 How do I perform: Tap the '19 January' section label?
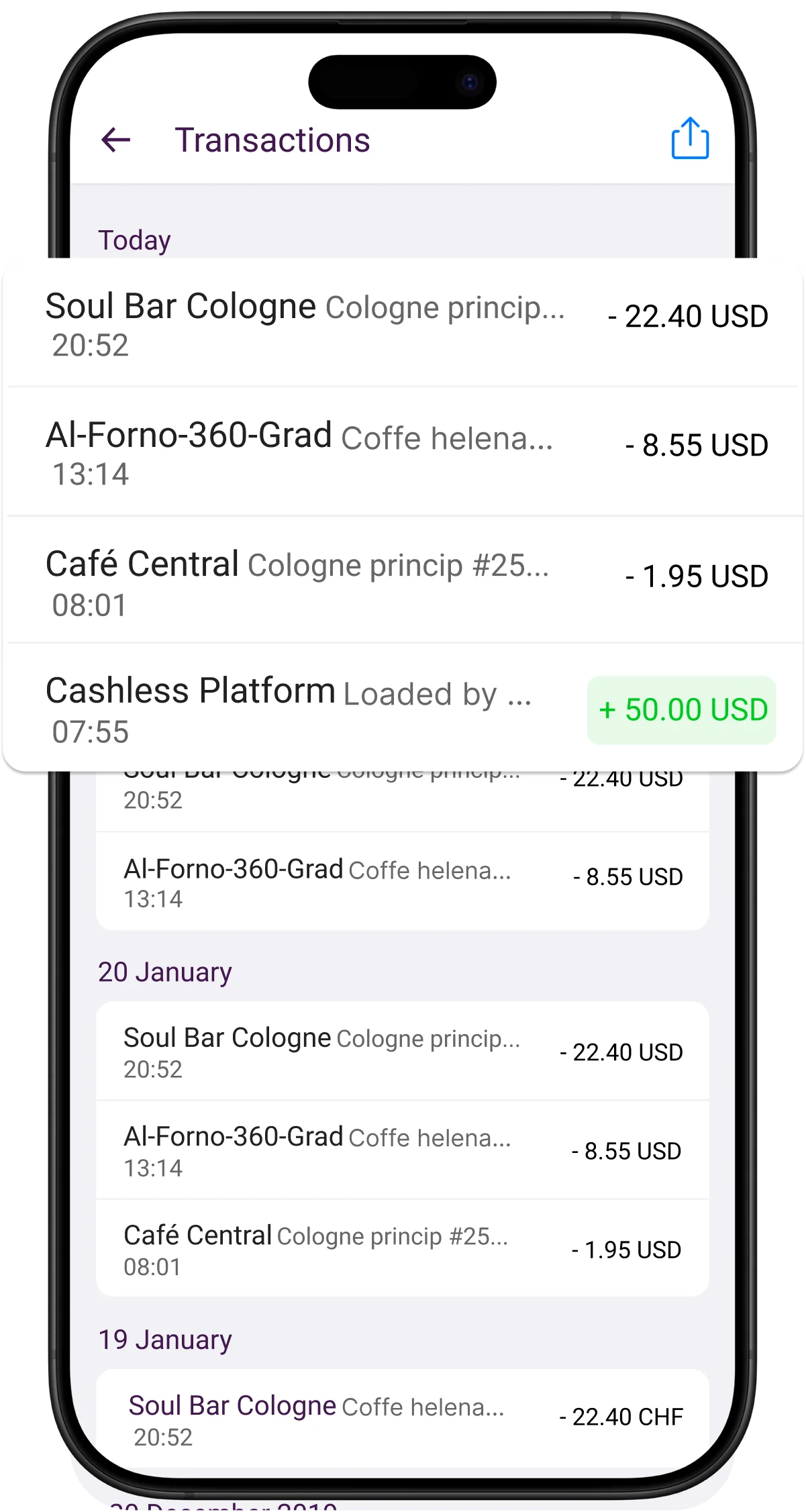coord(167,1339)
